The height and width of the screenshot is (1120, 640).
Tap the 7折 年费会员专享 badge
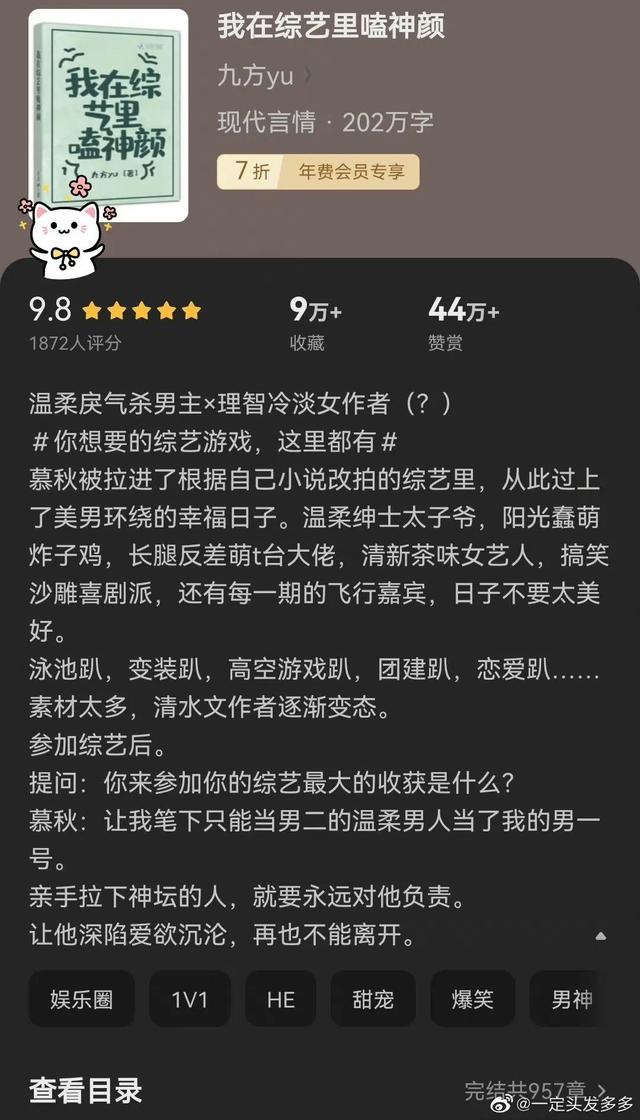coord(318,171)
